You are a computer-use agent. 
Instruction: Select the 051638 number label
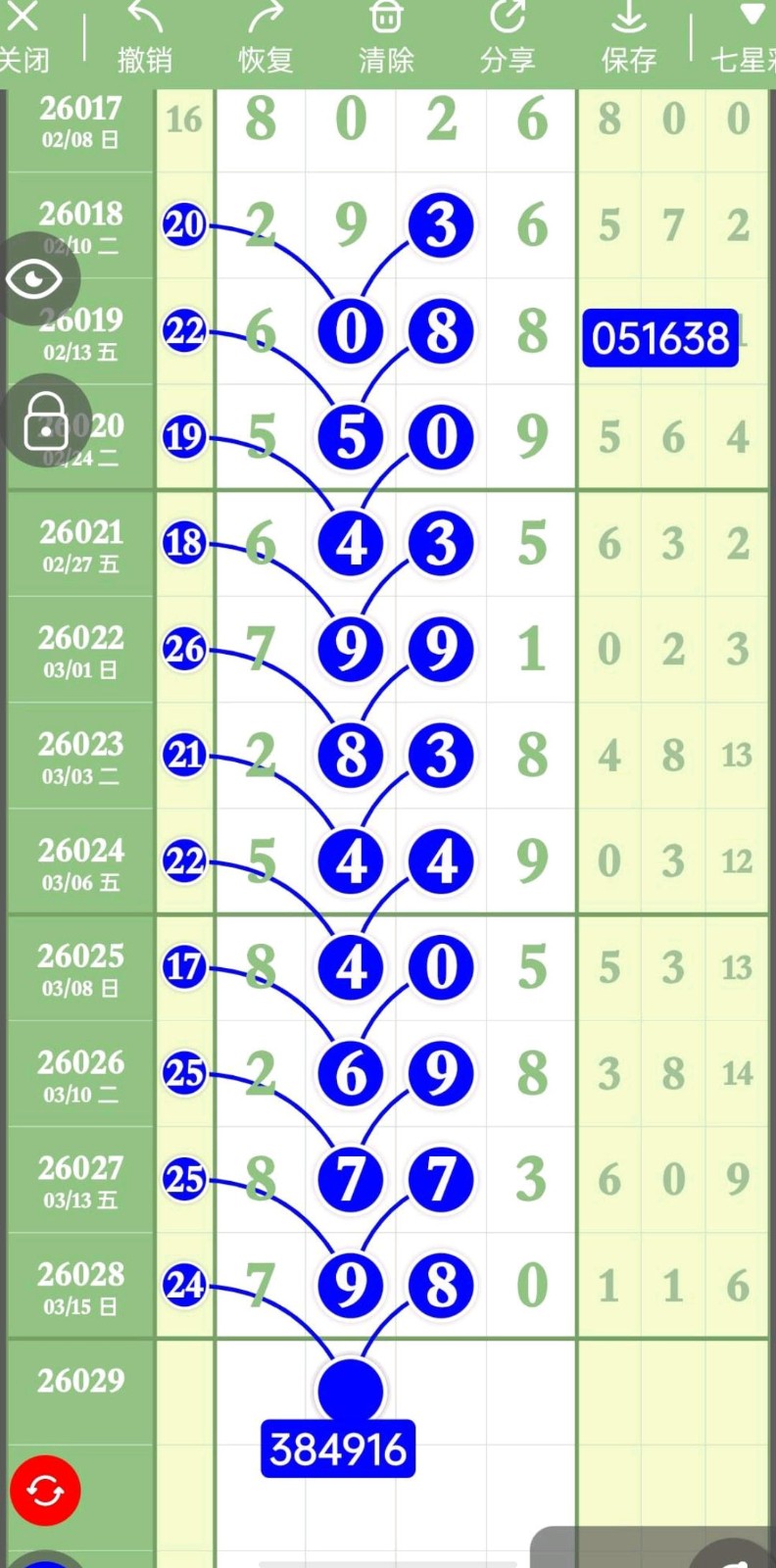click(660, 339)
